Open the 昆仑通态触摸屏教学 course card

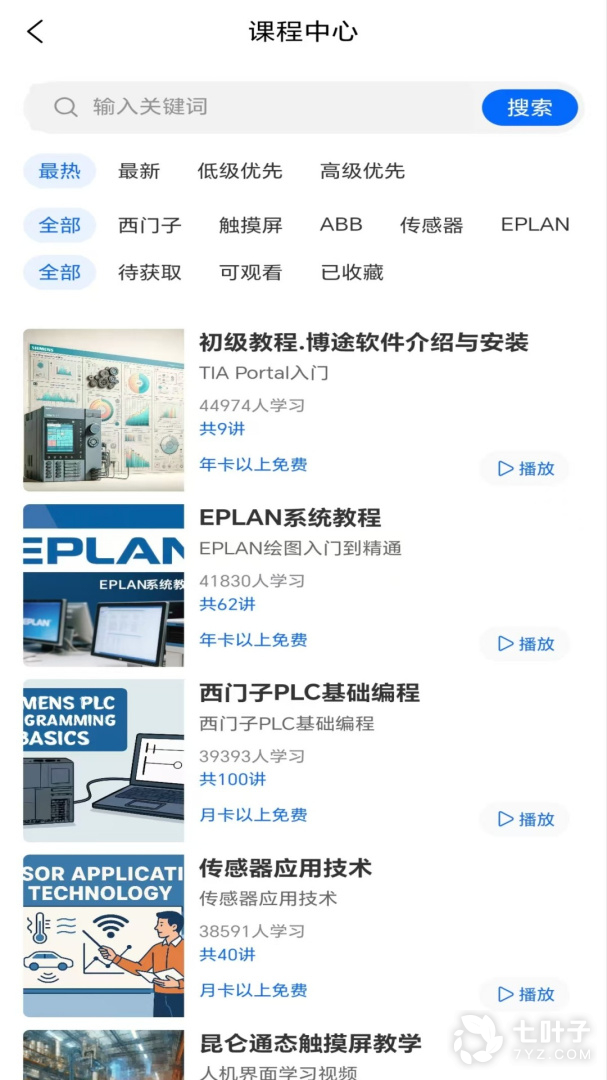point(310,1045)
